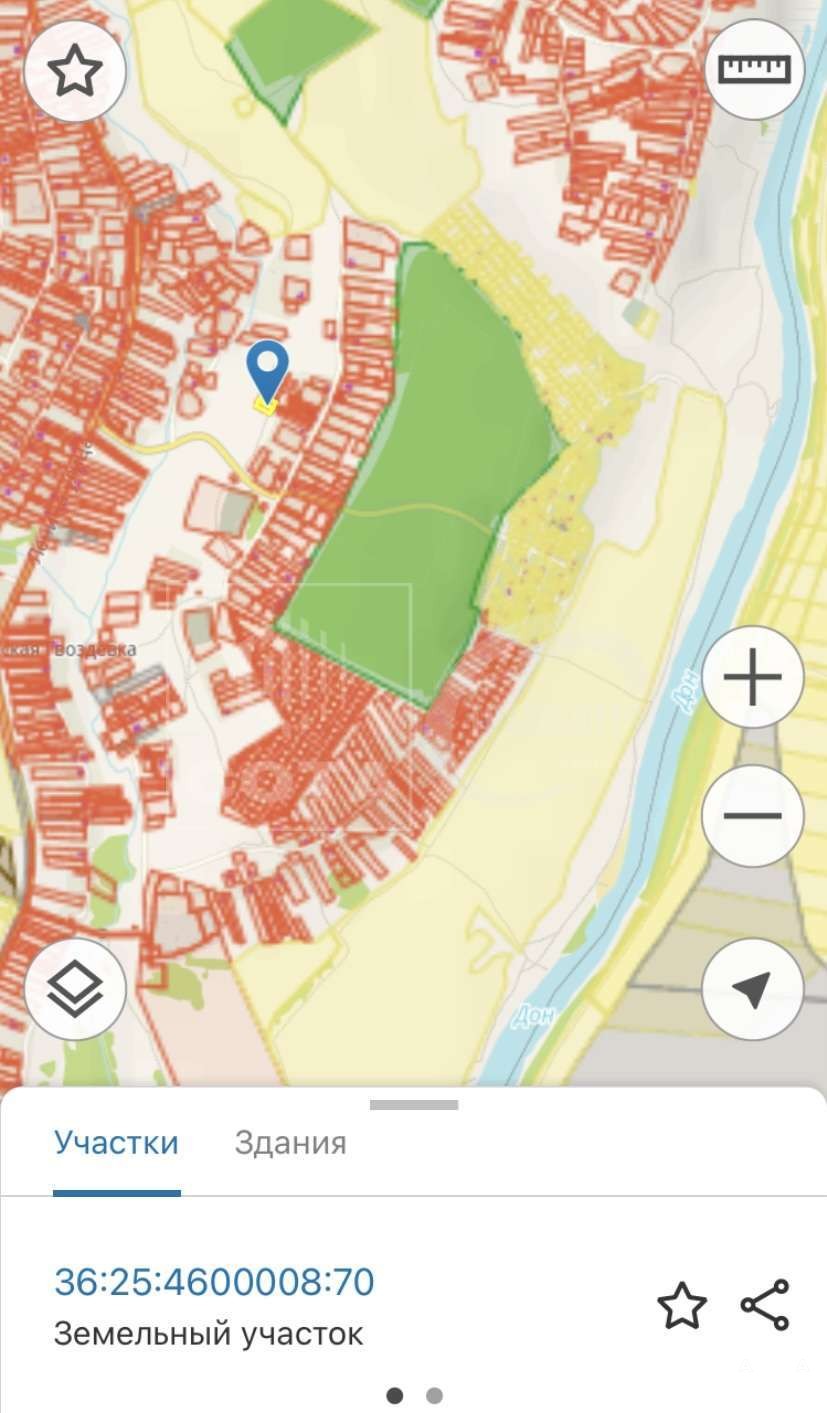
Task: Switch to the Здания tab
Action: tap(290, 1143)
